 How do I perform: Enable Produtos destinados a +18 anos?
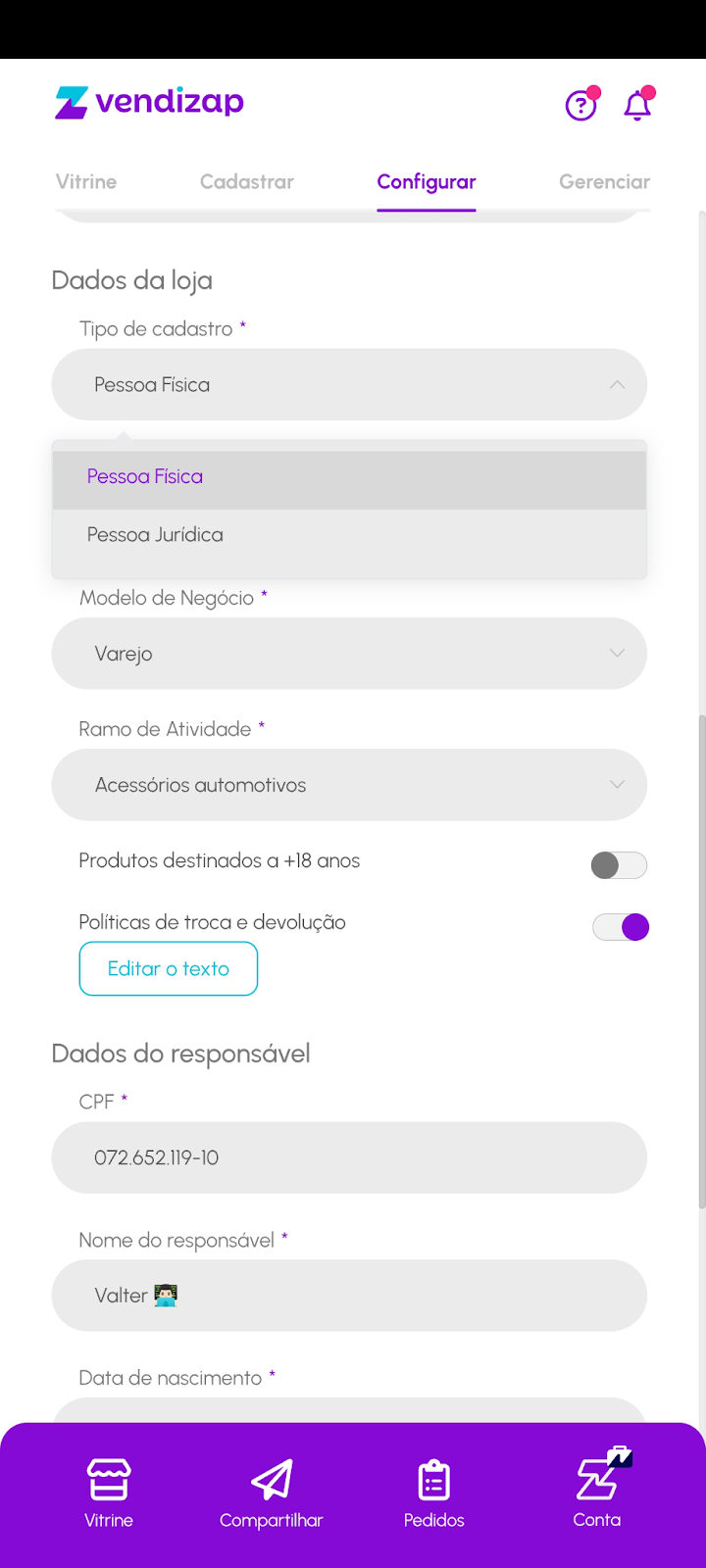(x=619, y=865)
